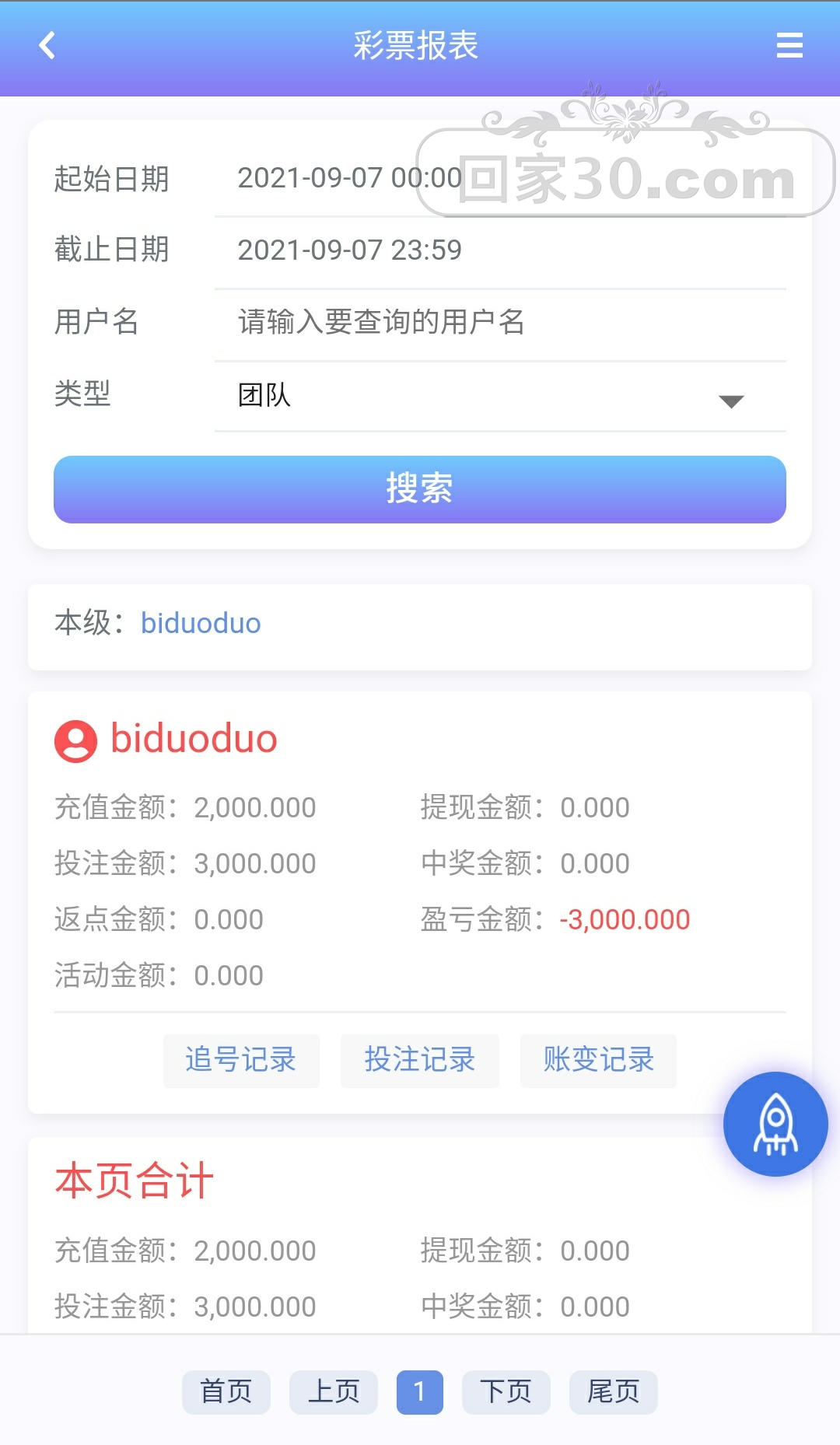Image resolution: width=840 pixels, height=1445 pixels.
Task: Open the biduoduo link beside 本级
Action: pos(201,624)
